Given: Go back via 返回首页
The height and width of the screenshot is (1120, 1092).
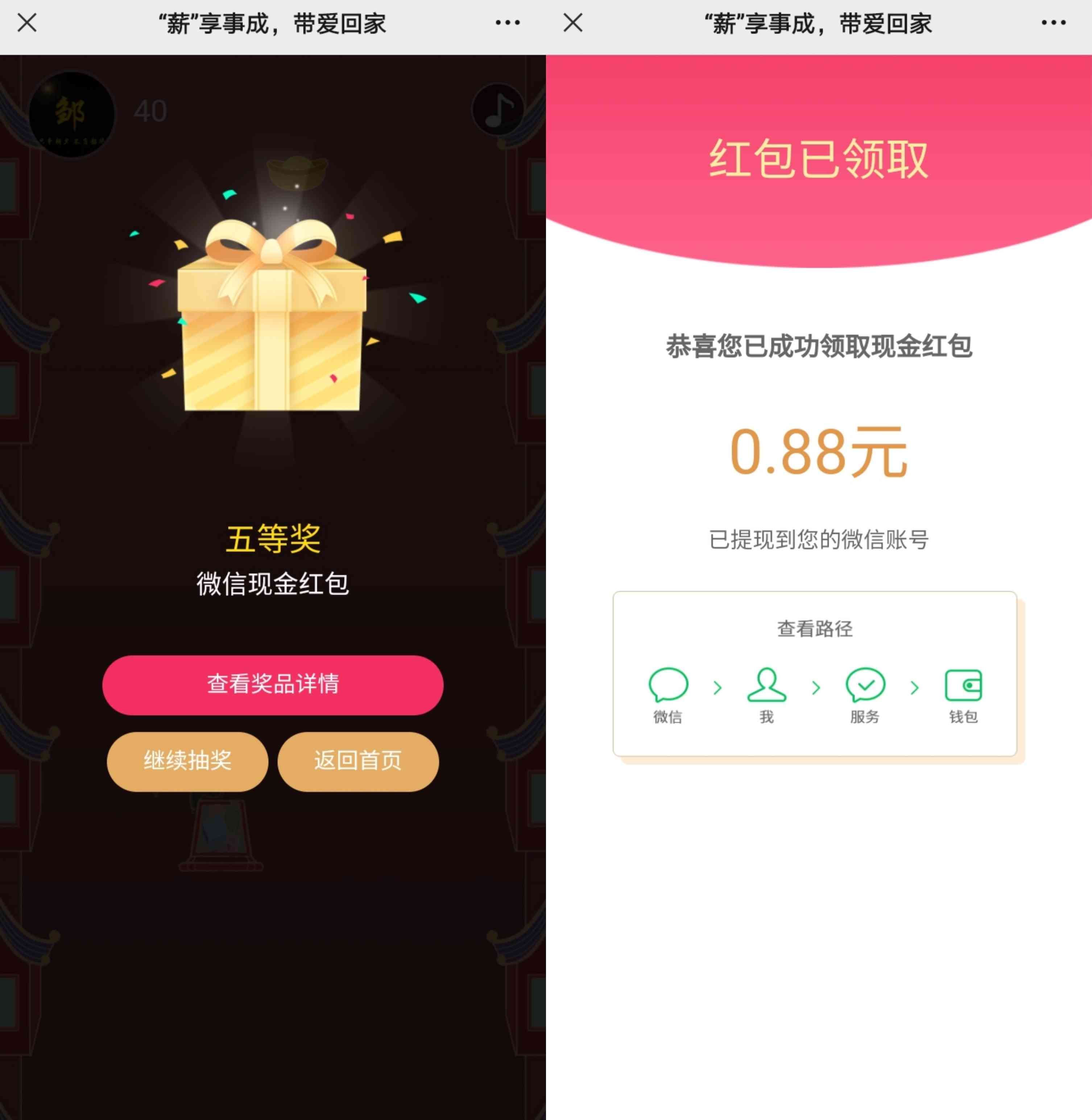Looking at the screenshot, I should coord(358,761).
